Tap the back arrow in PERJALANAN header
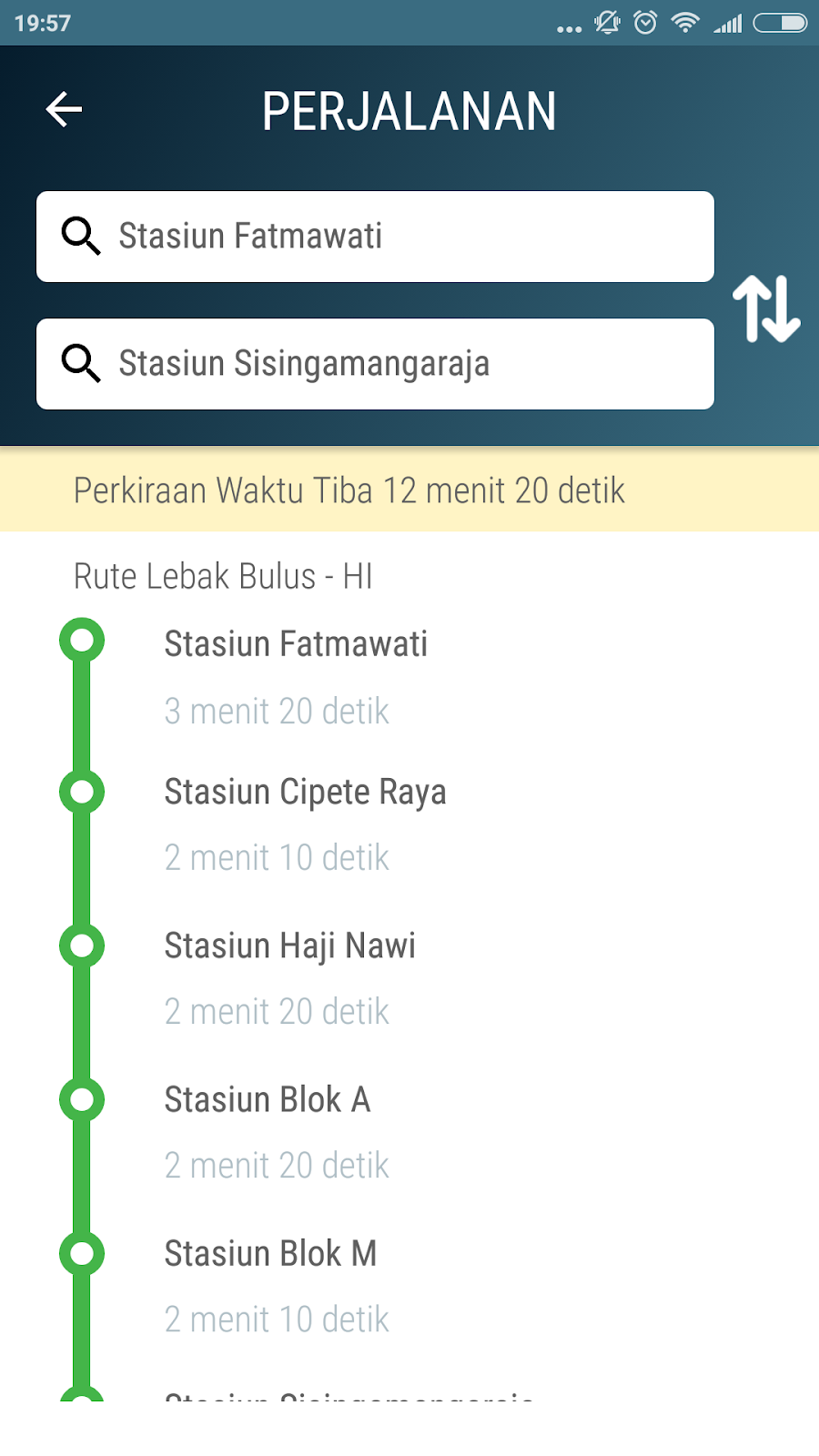Image resolution: width=819 pixels, height=1456 pixels. [x=63, y=110]
